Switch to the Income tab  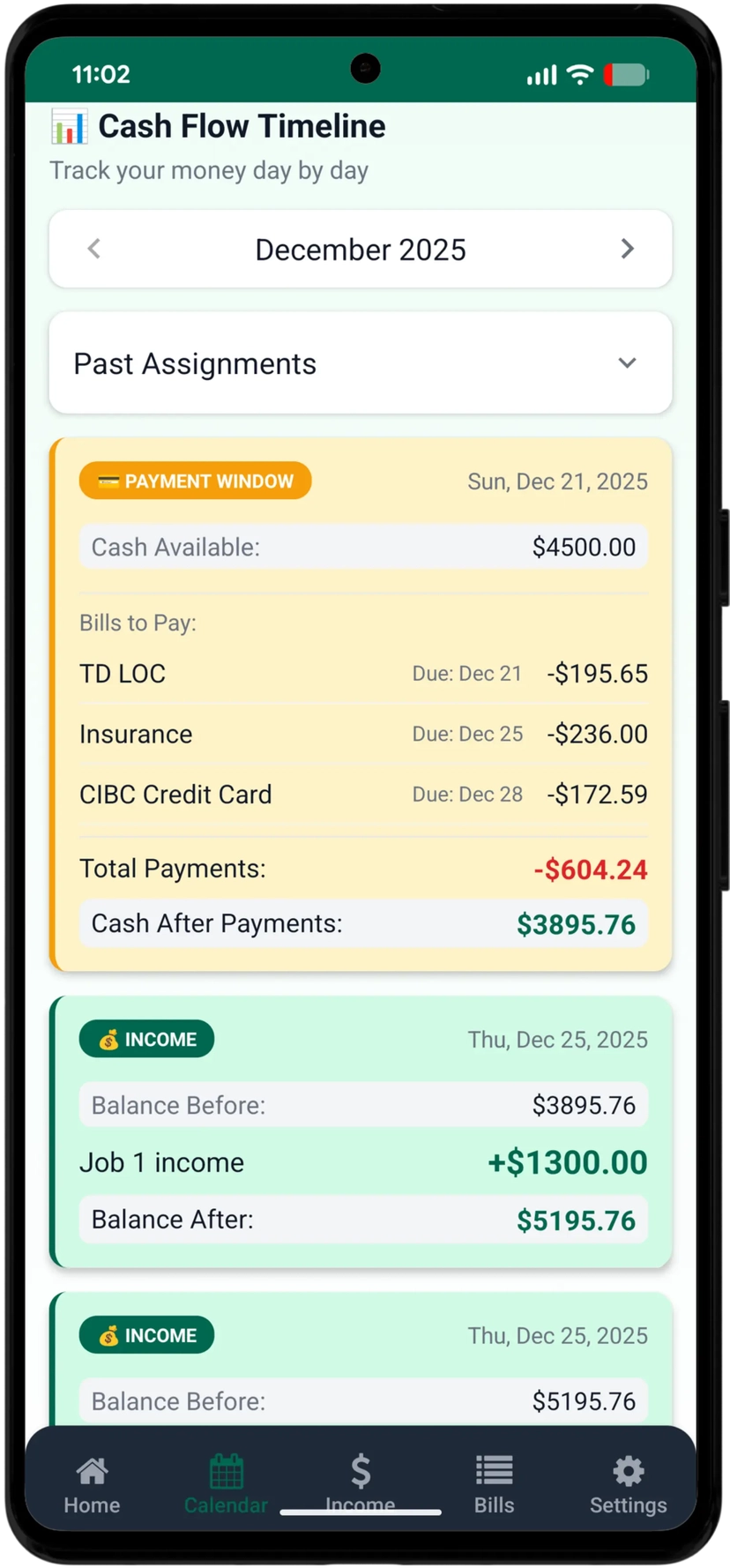click(x=360, y=1482)
